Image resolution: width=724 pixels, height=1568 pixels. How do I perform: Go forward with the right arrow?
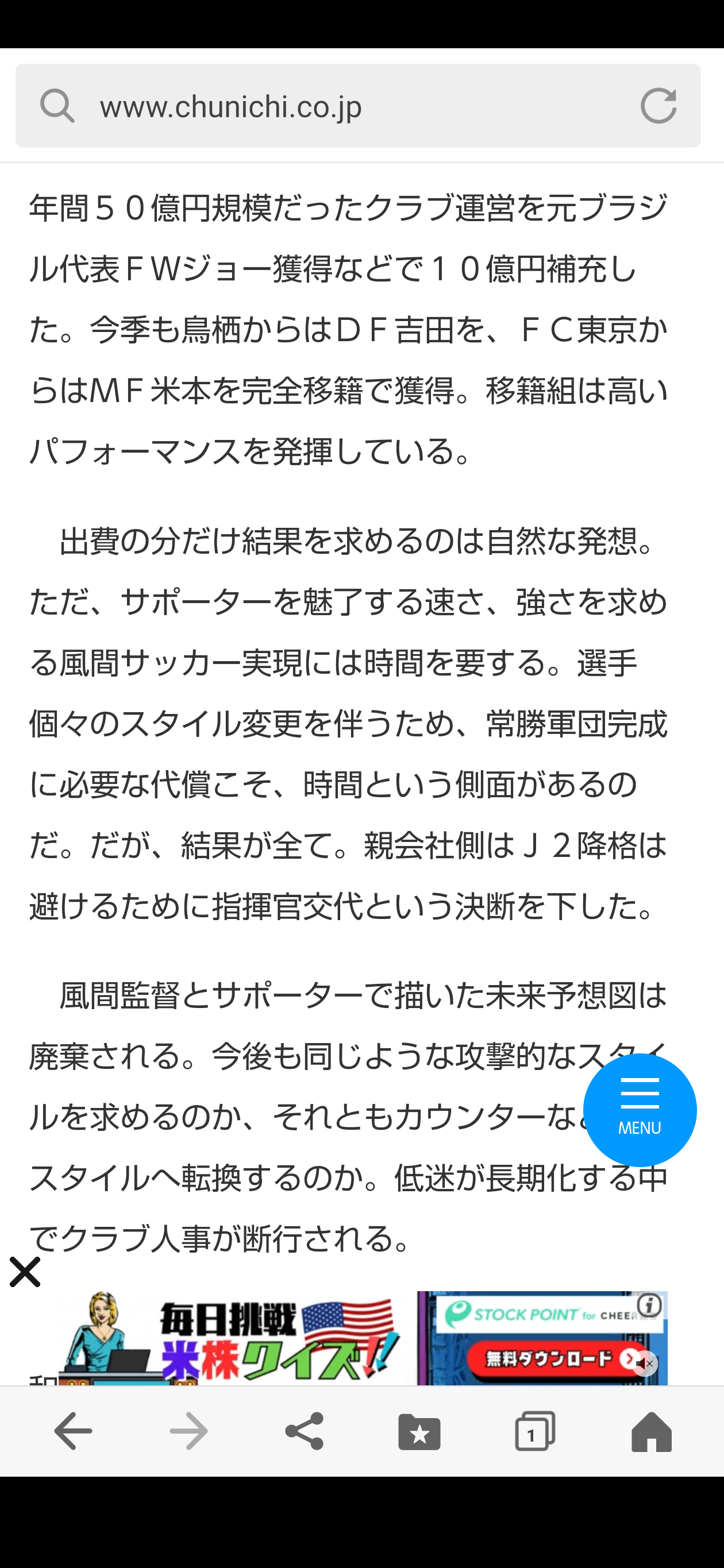[189, 1431]
